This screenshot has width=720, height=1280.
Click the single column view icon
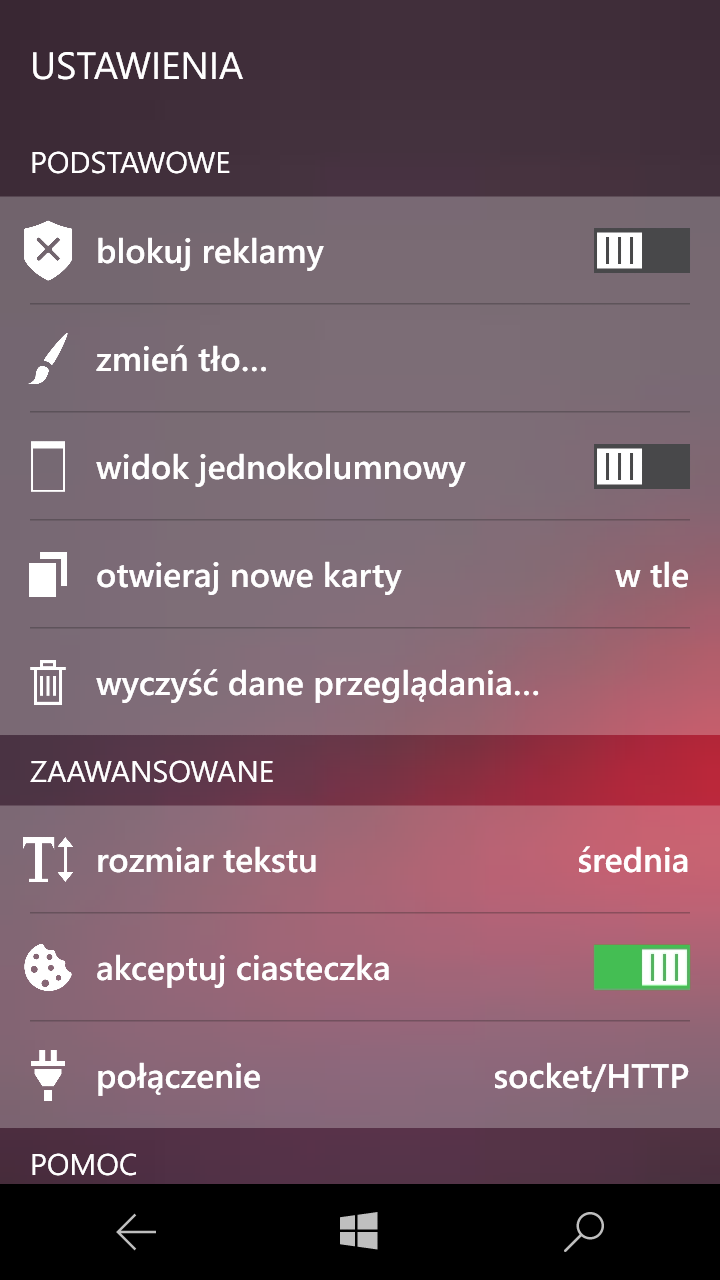[x=48, y=466]
